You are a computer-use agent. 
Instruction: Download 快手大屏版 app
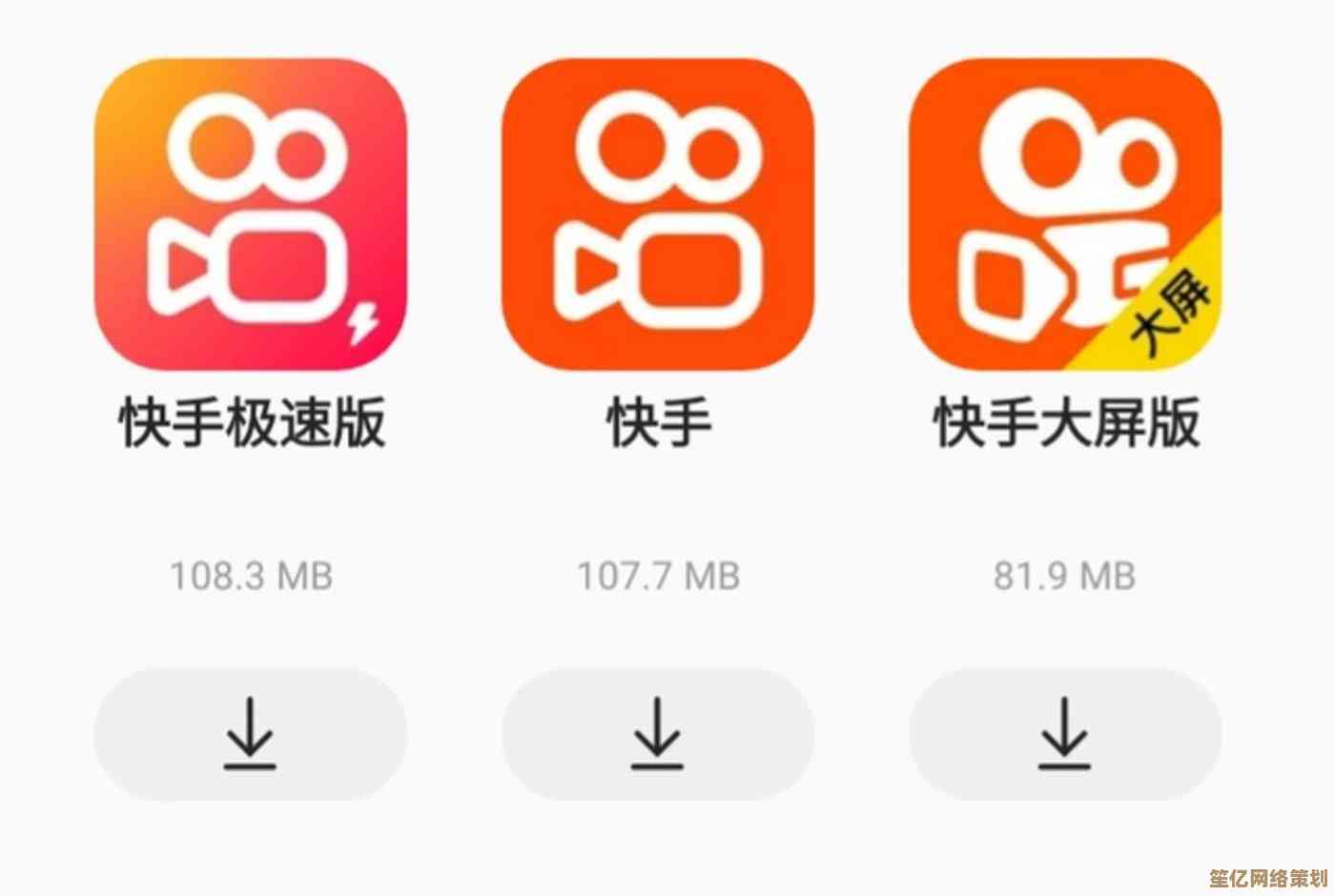click(1064, 734)
